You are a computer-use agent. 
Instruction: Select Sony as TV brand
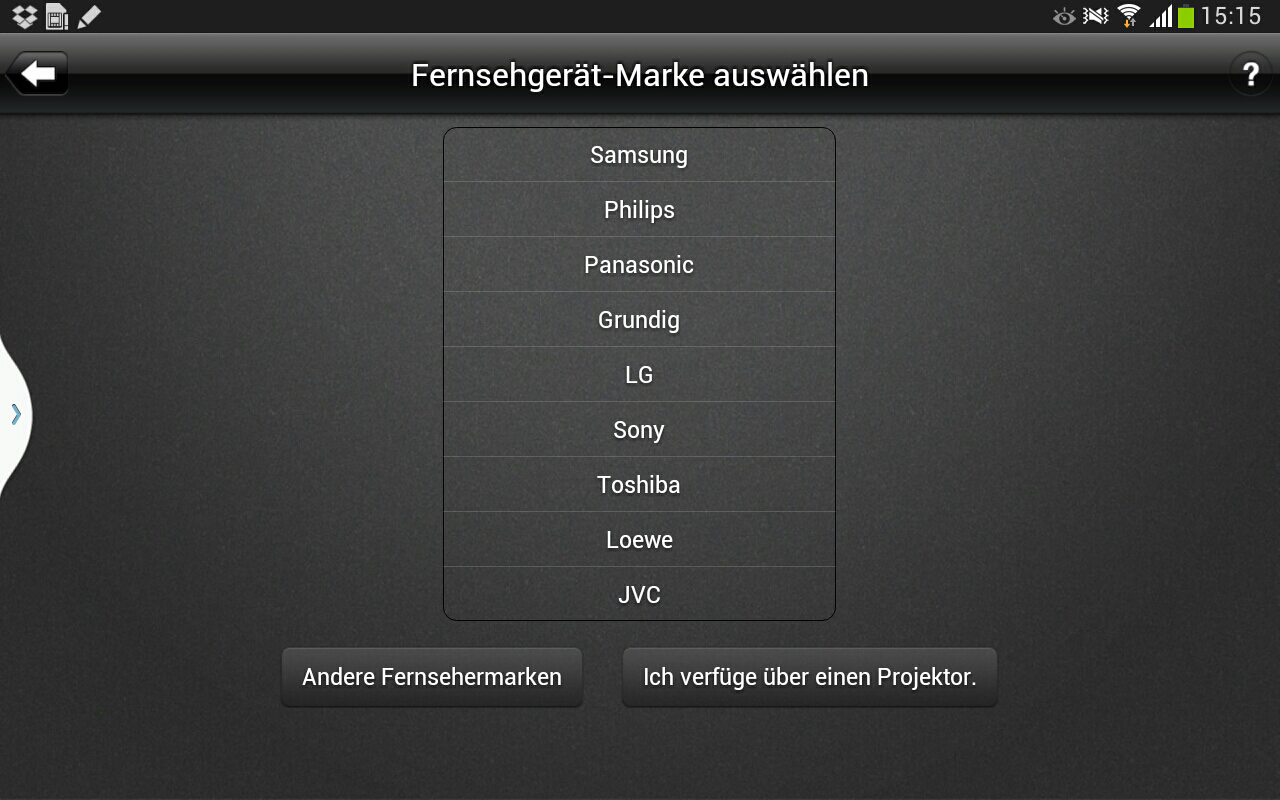click(x=639, y=430)
